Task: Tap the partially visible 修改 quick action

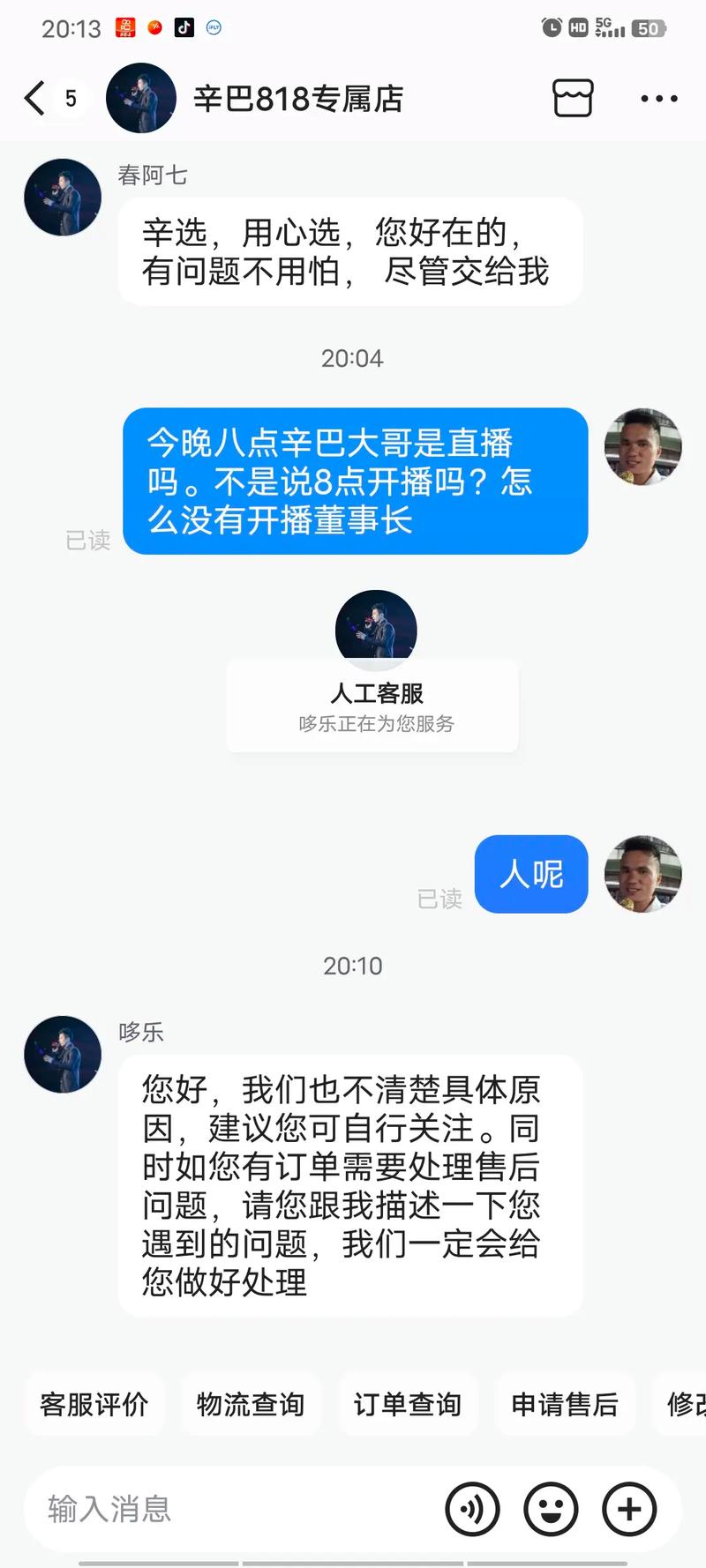Action: click(x=686, y=1405)
